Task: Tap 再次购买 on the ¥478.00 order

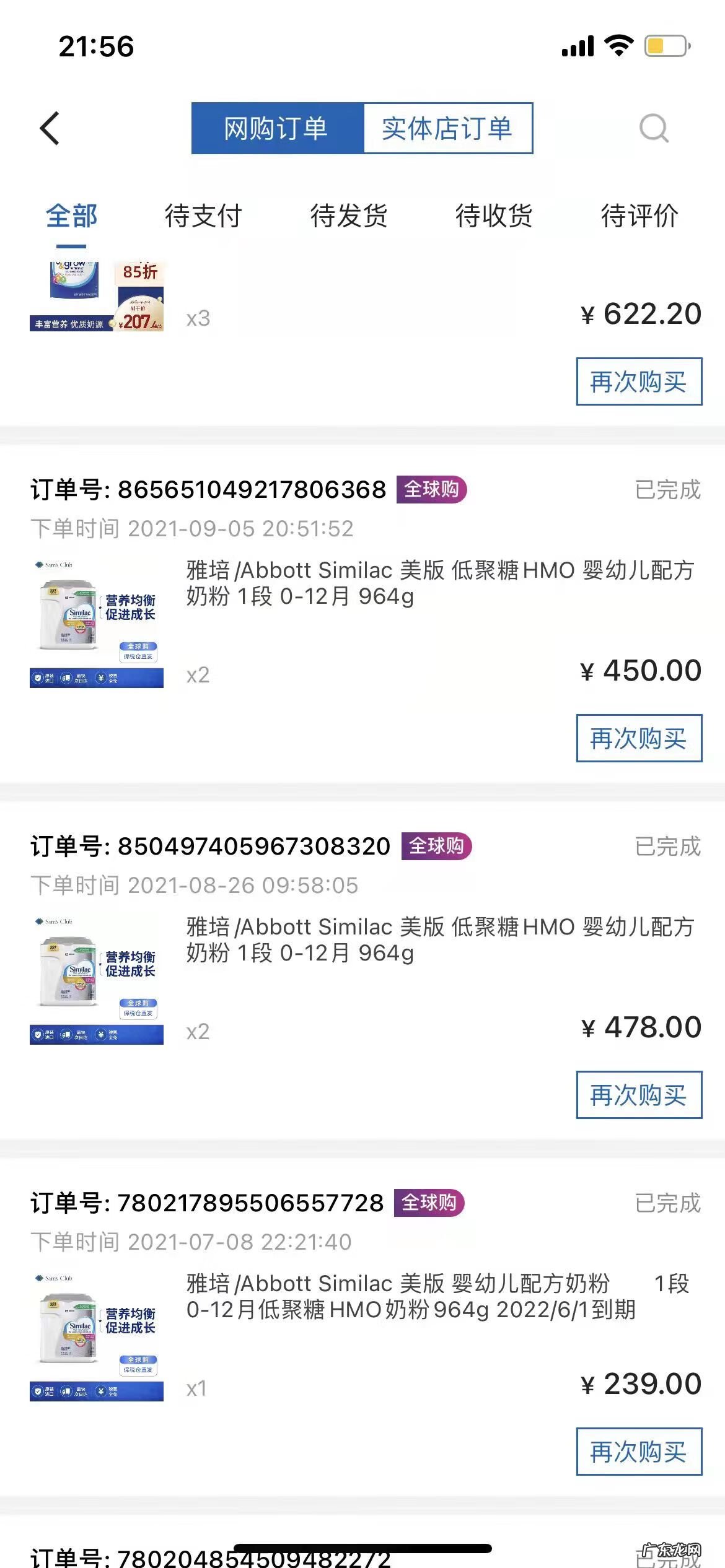Action: pos(639,1095)
